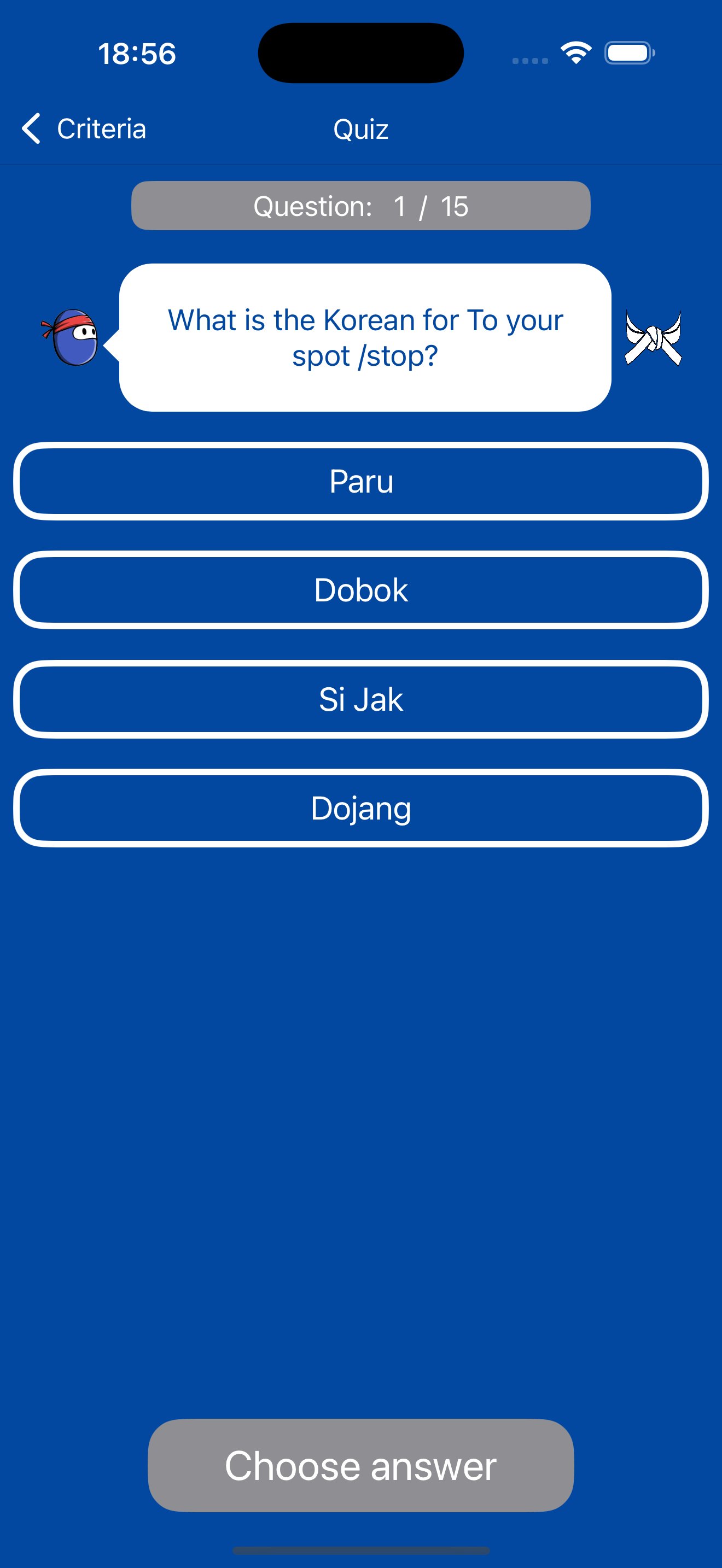
Task: Pick the Si Jak option
Action: pyautogui.click(x=361, y=699)
